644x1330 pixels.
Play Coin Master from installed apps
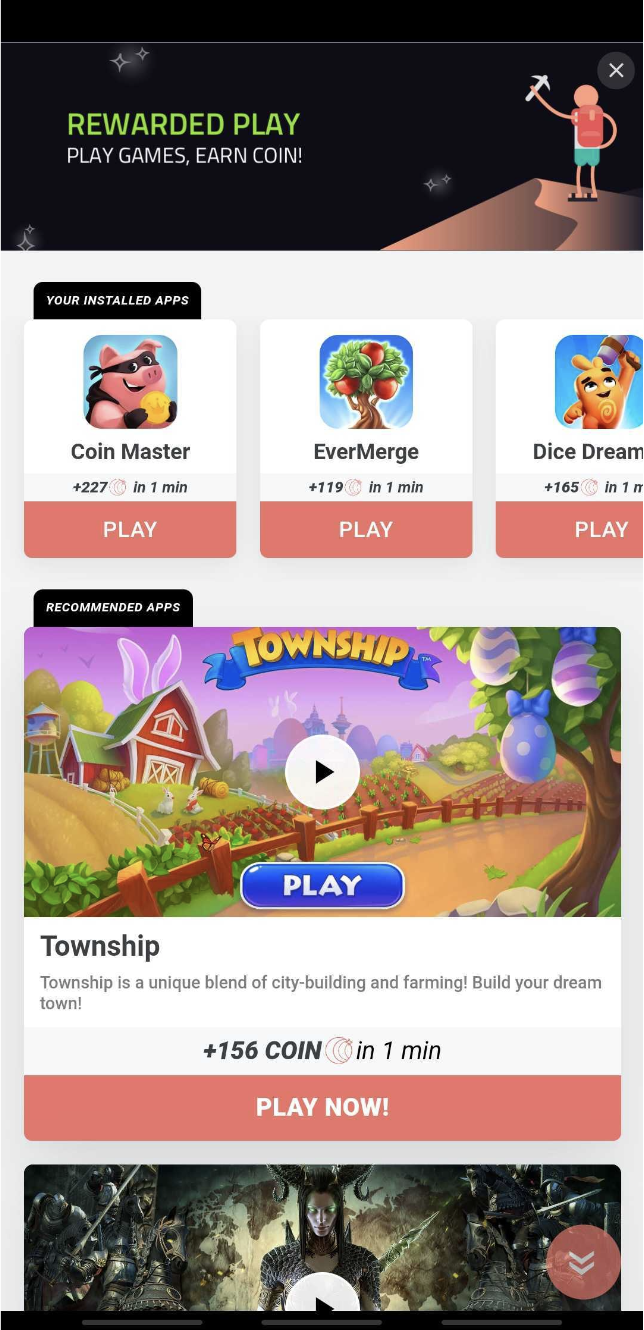tap(130, 529)
